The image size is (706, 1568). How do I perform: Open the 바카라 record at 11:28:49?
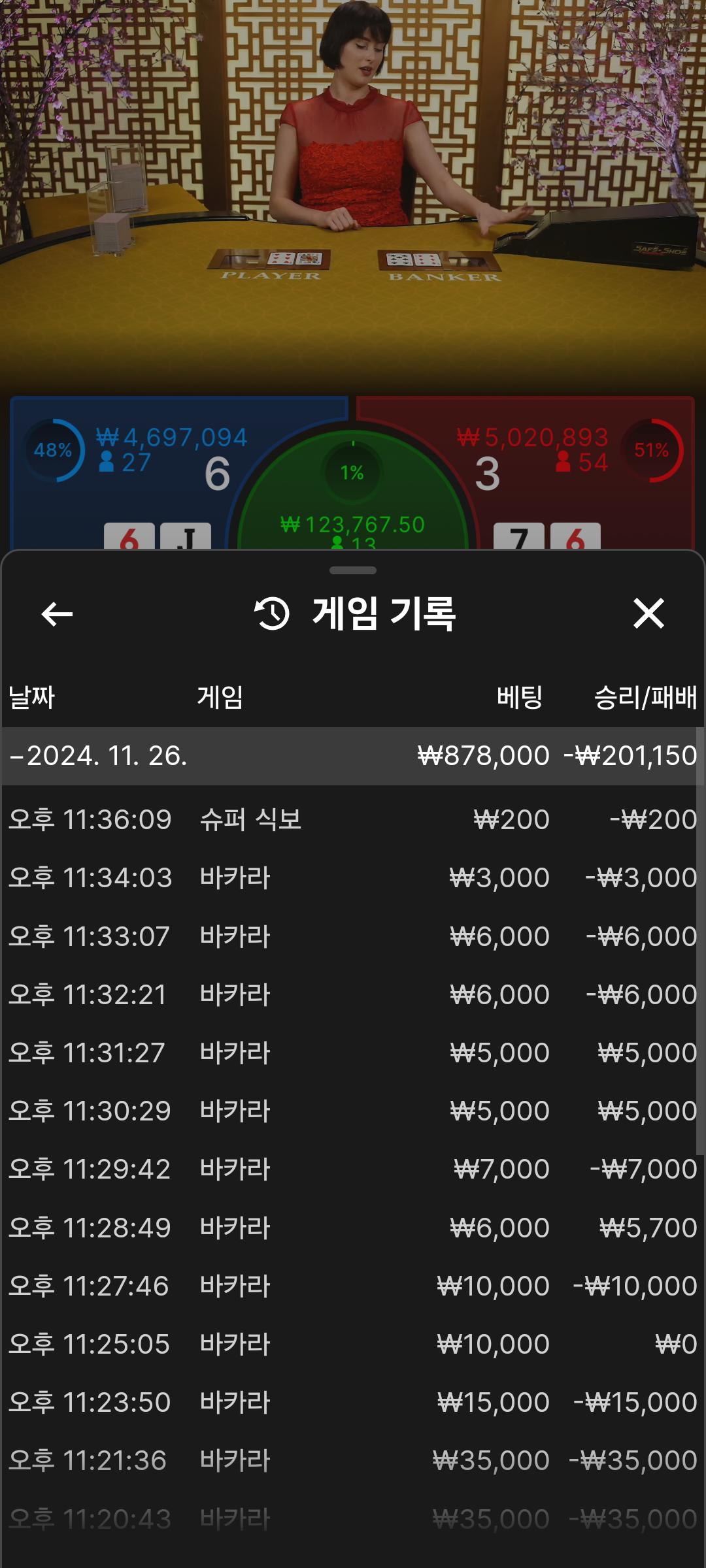pyautogui.click(x=353, y=1228)
